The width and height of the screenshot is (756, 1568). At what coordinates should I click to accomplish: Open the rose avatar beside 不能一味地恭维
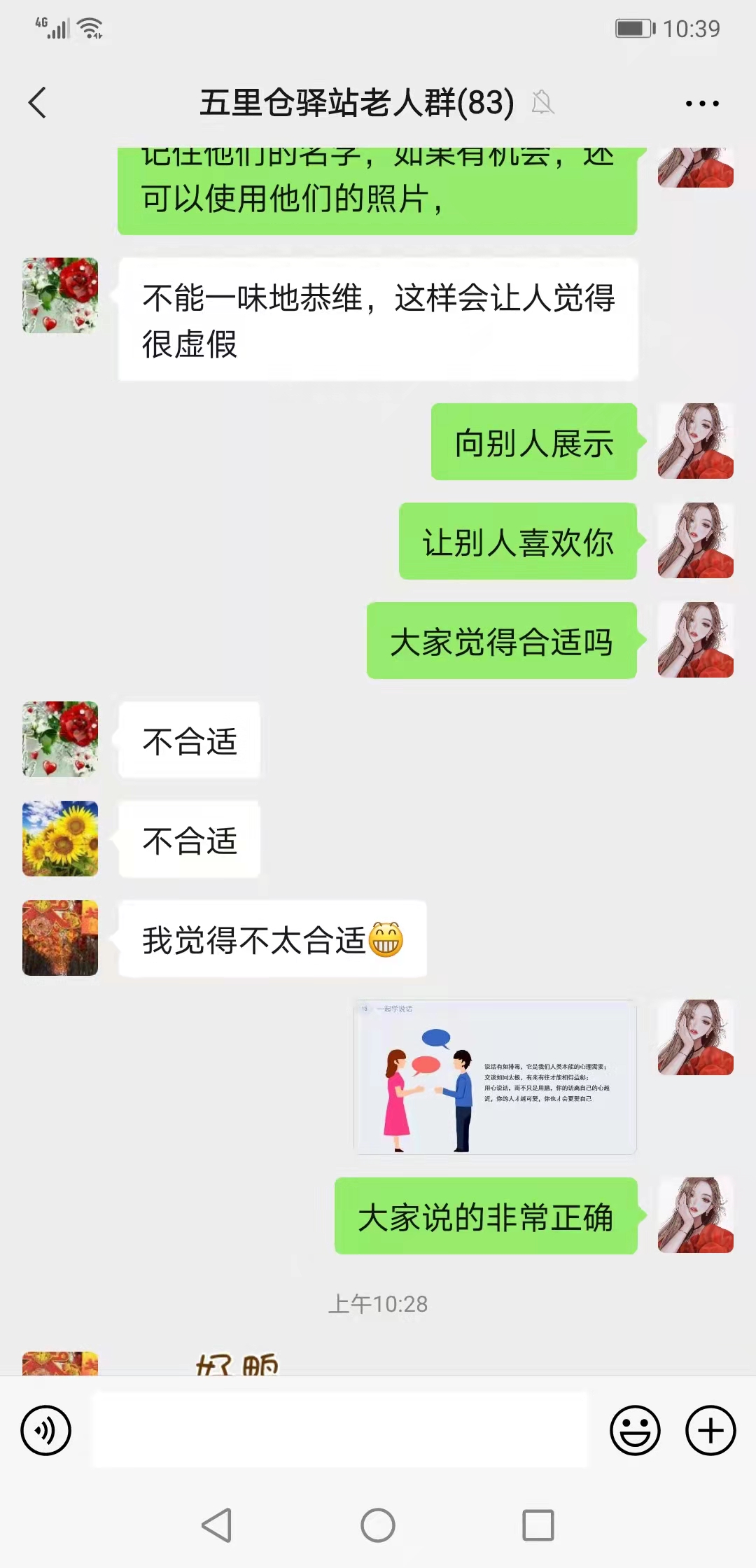click(60, 295)
